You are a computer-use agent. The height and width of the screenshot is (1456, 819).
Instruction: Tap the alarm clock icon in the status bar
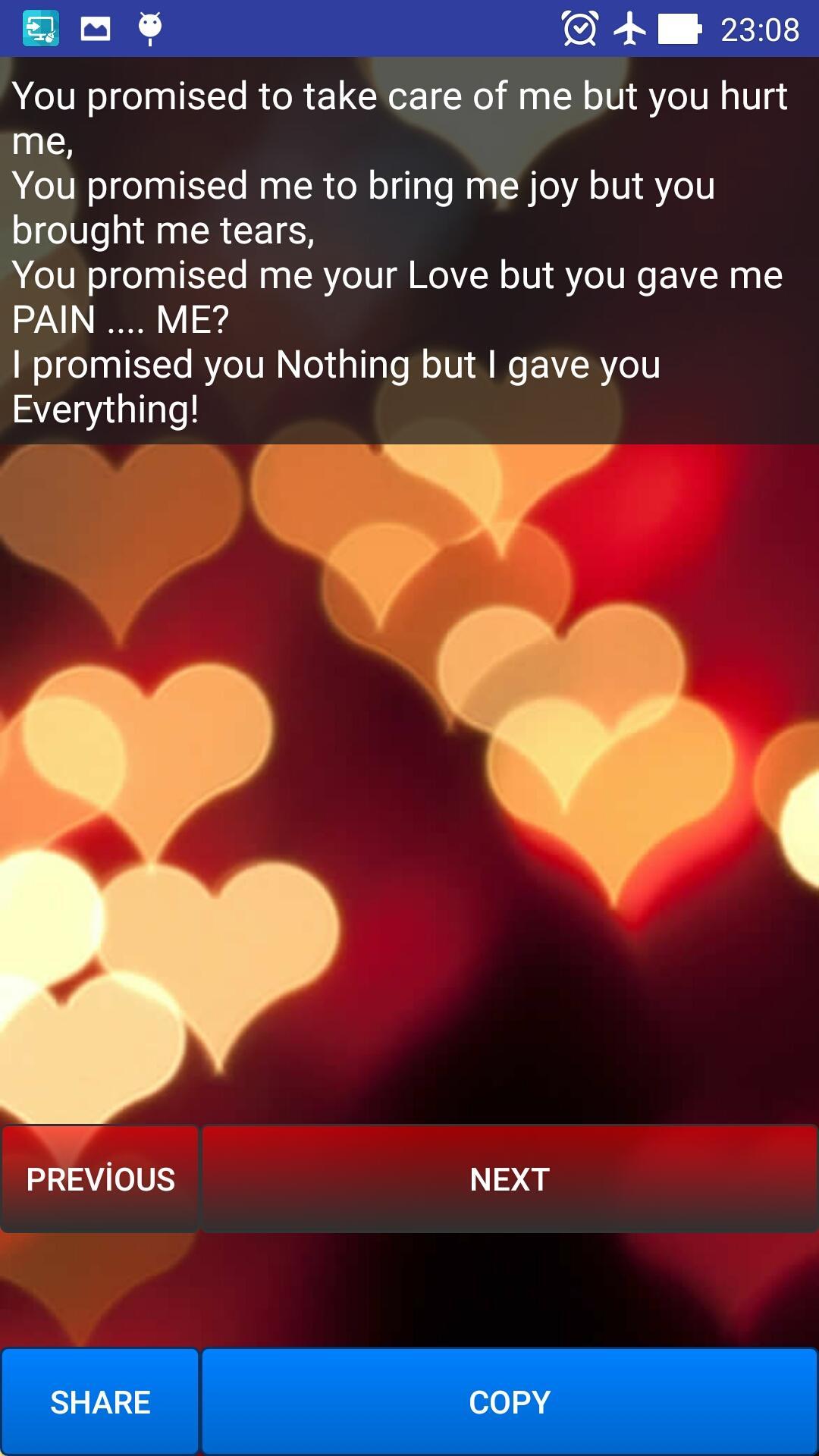point(579,28)
